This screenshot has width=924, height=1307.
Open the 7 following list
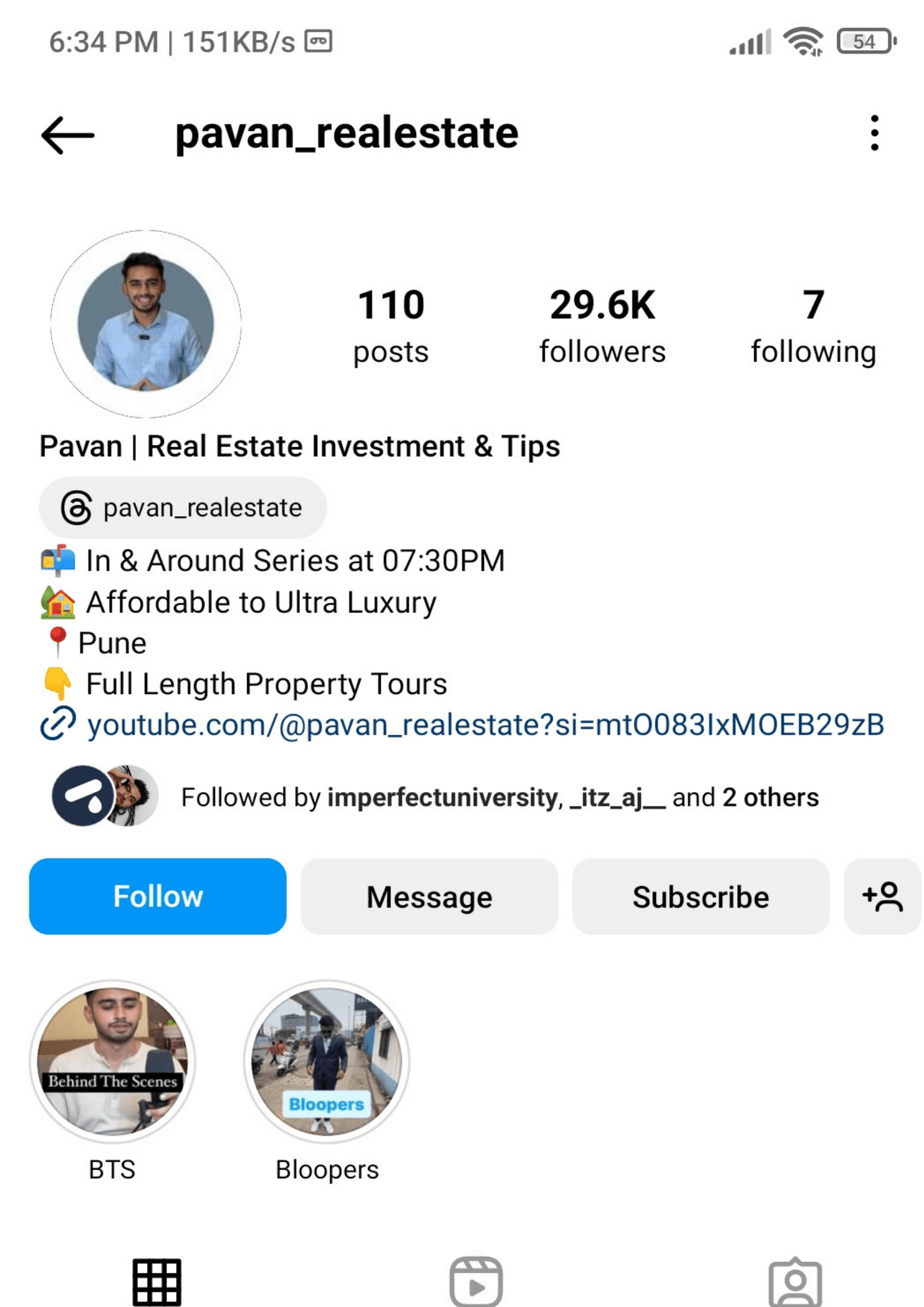click(813, 325)
